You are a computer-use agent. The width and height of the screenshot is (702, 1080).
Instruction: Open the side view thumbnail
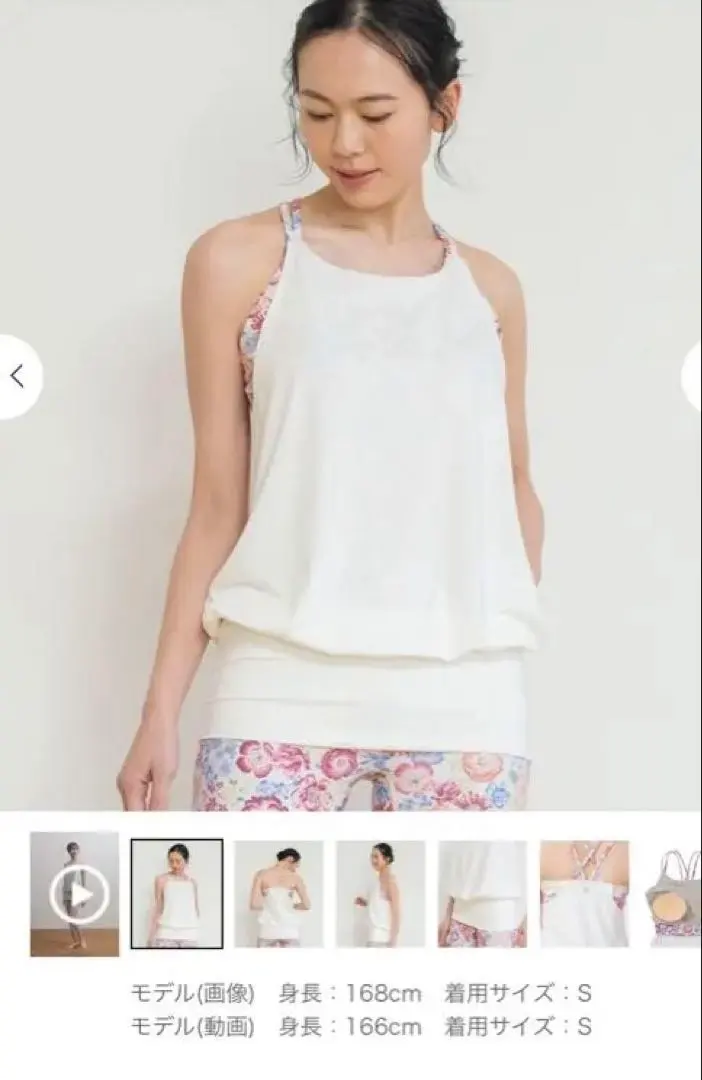pos(381,893)
